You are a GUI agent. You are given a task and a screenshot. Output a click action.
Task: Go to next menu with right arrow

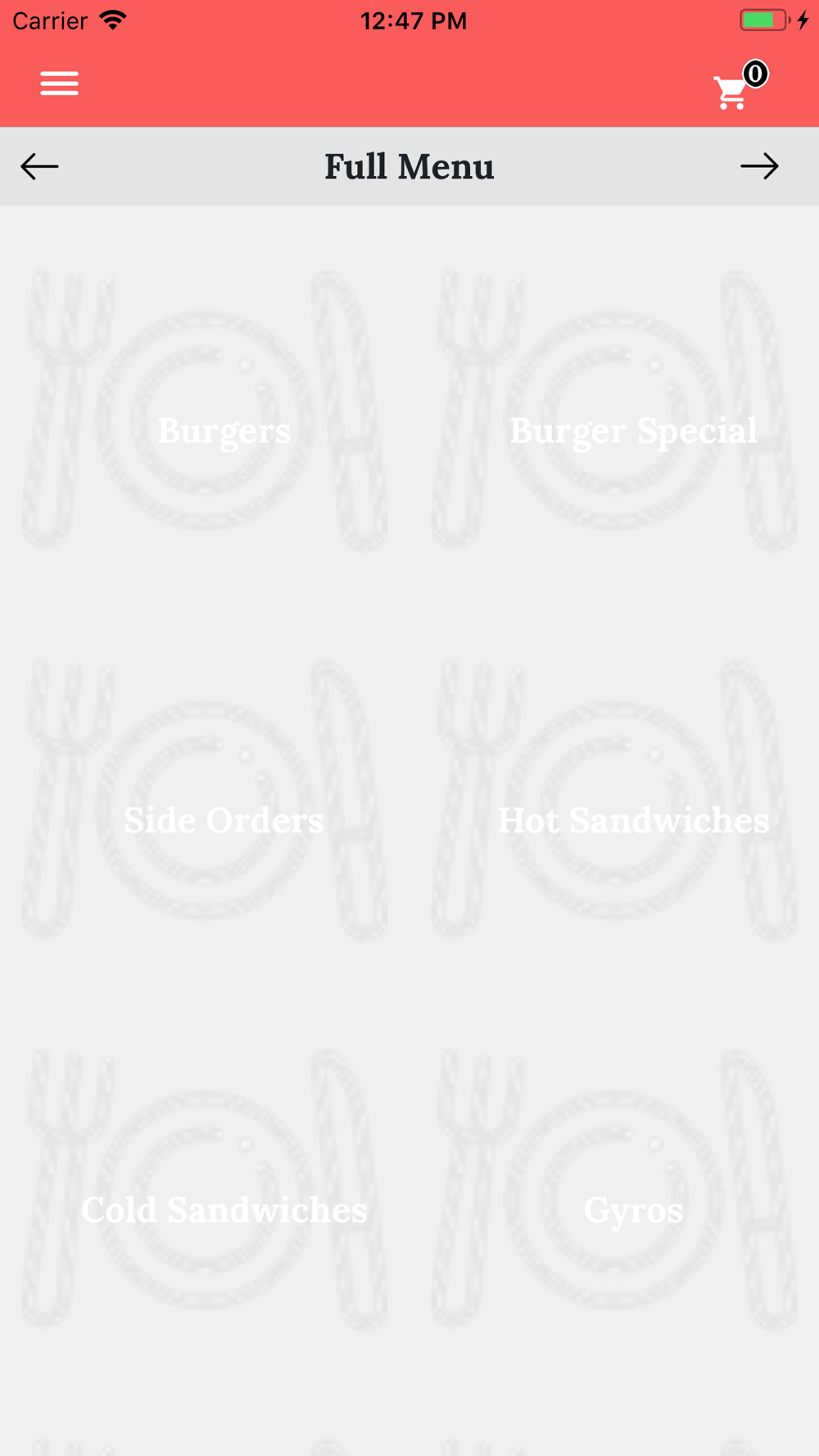pos(759,166)
